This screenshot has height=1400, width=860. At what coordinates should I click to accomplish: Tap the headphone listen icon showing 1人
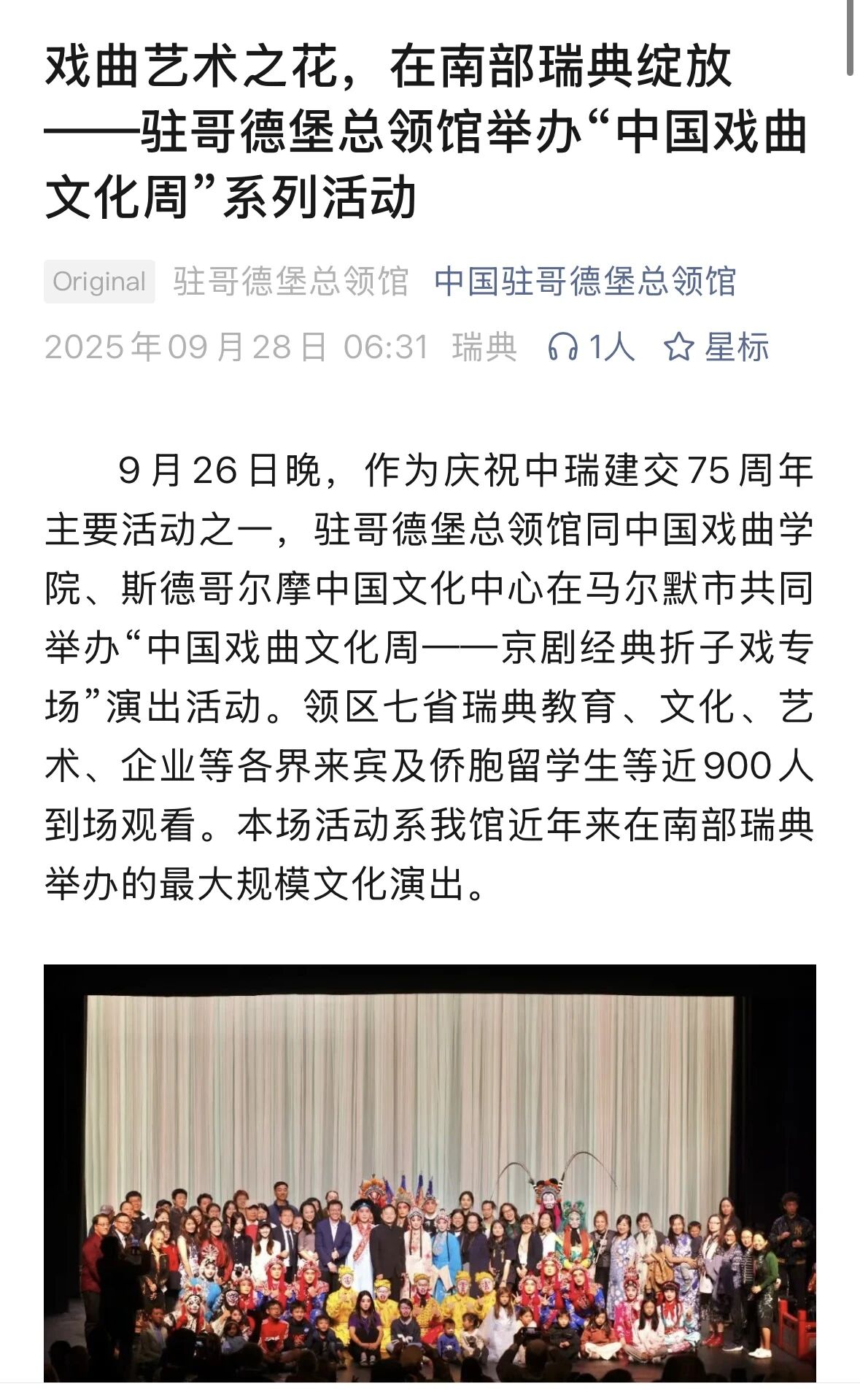[562, 347]
